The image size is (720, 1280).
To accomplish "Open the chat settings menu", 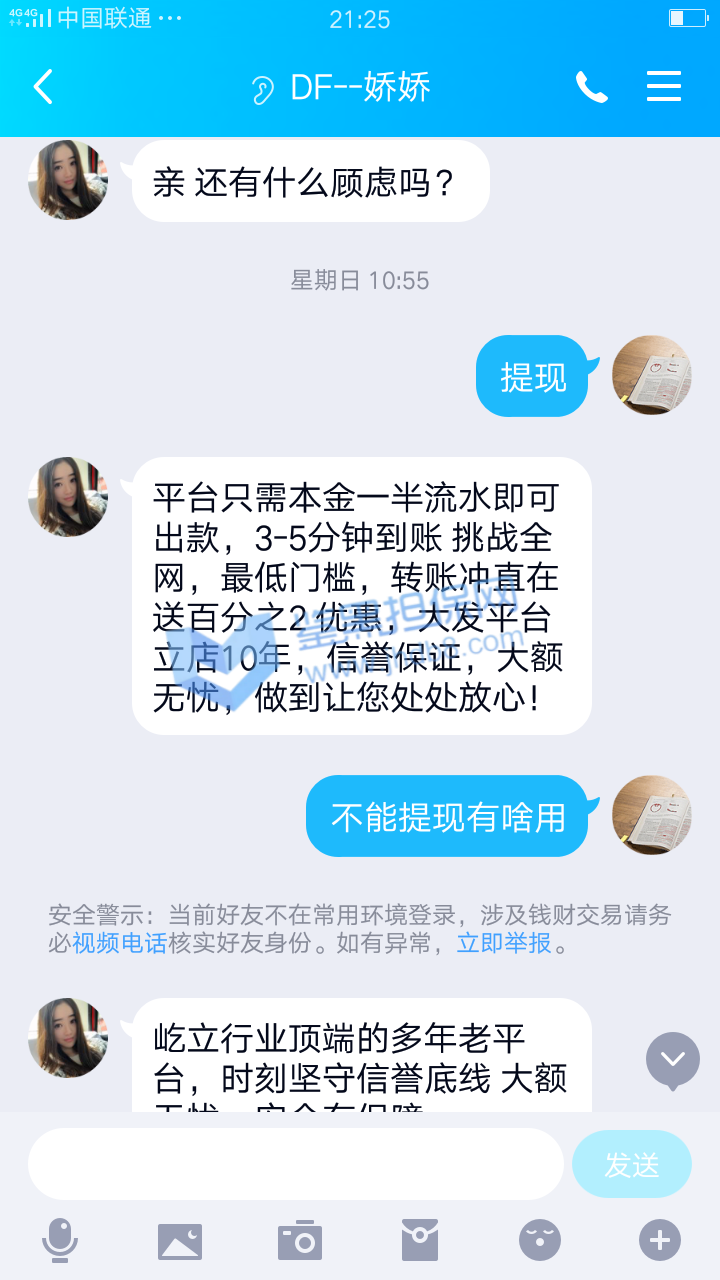I will [x=664, y=87].
